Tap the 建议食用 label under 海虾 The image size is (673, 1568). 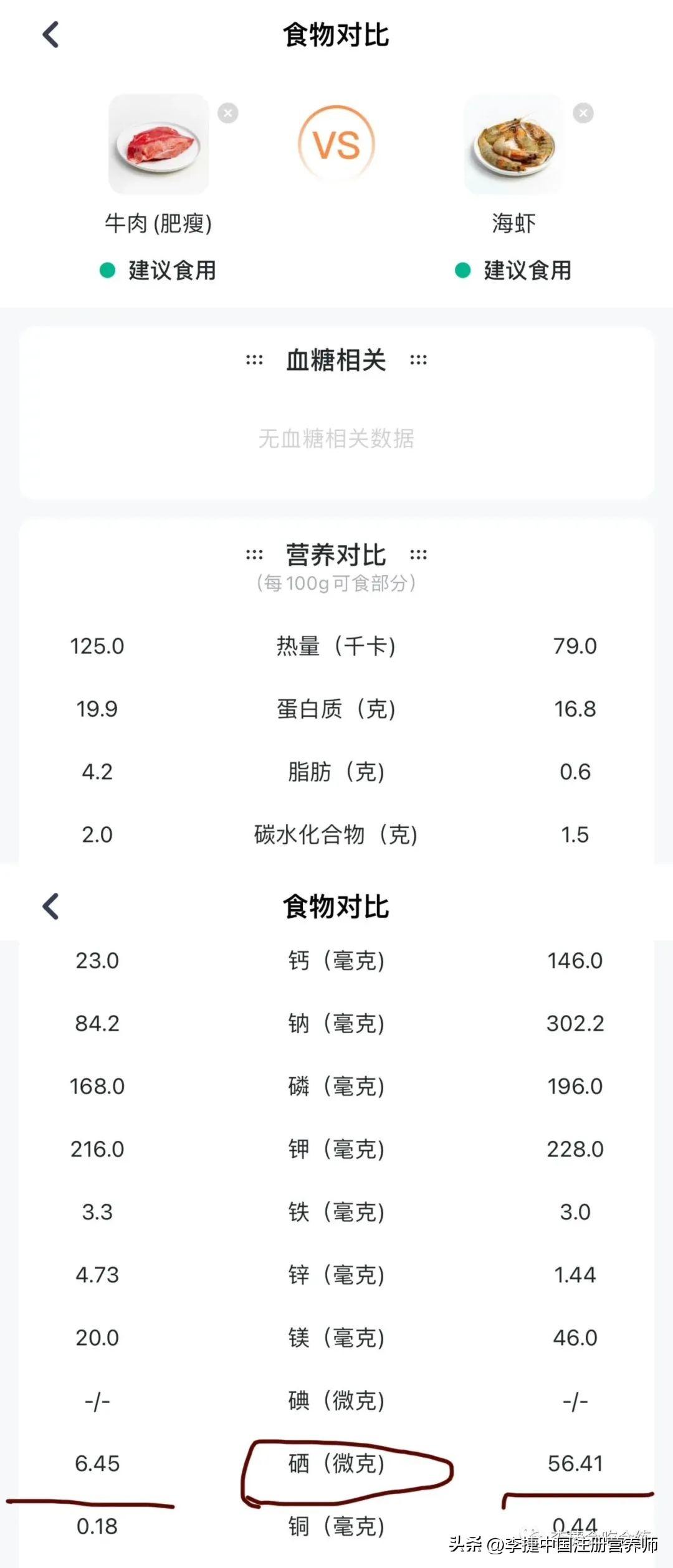527,270
